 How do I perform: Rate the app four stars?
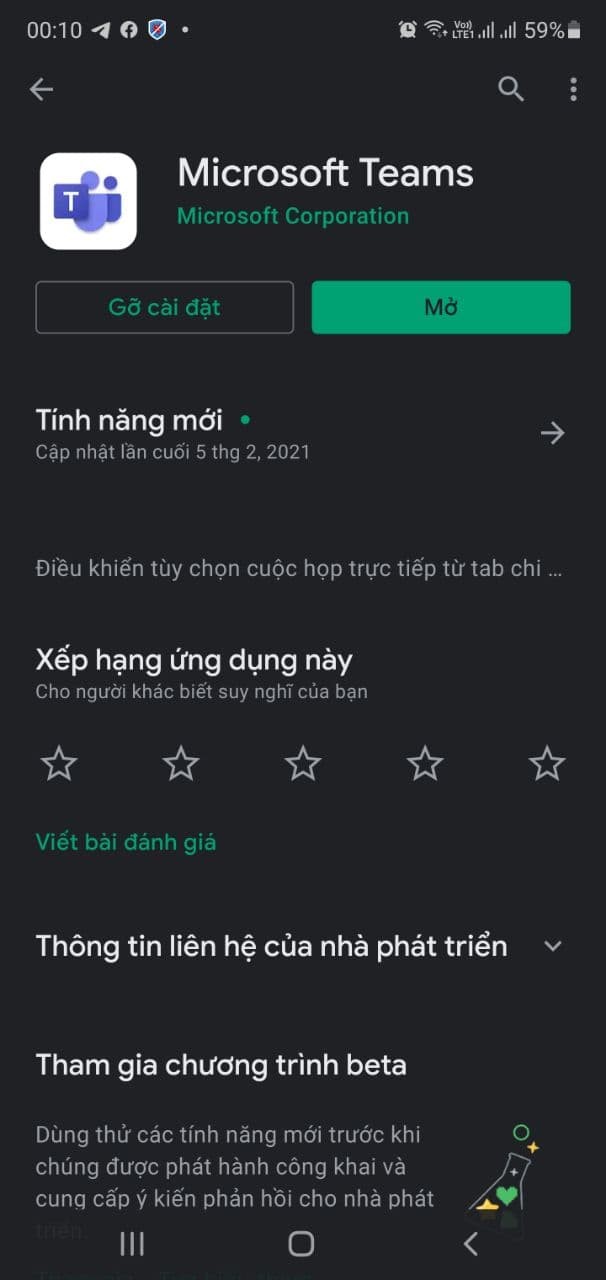425,765
